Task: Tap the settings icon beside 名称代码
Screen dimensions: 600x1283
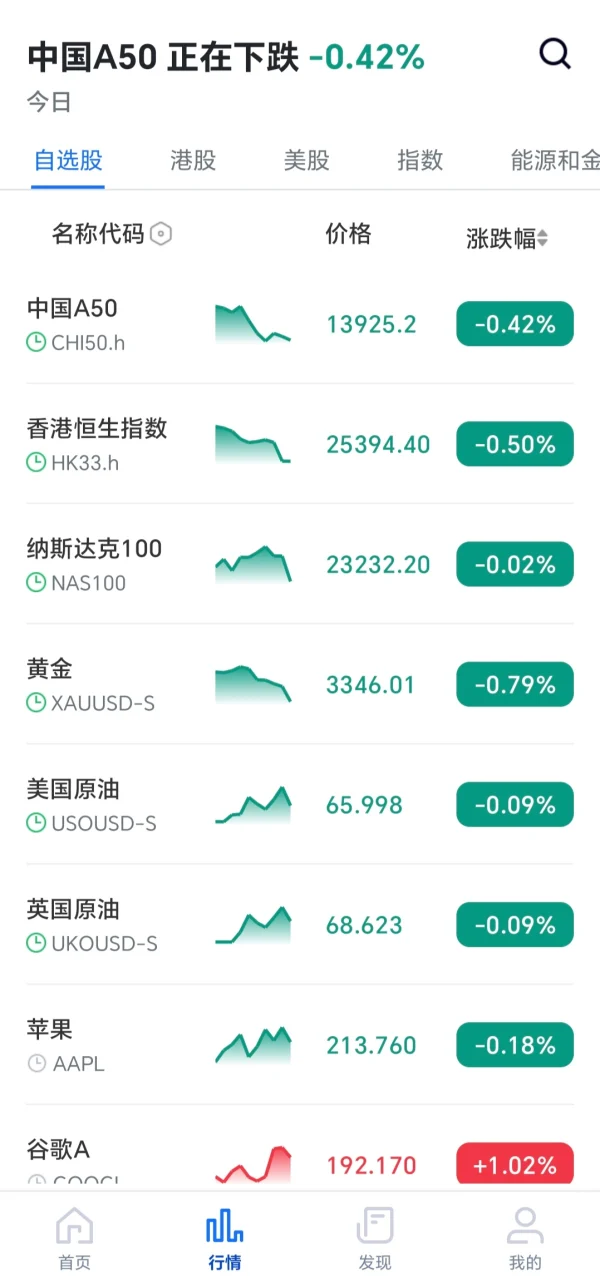Action: (161, 235)
